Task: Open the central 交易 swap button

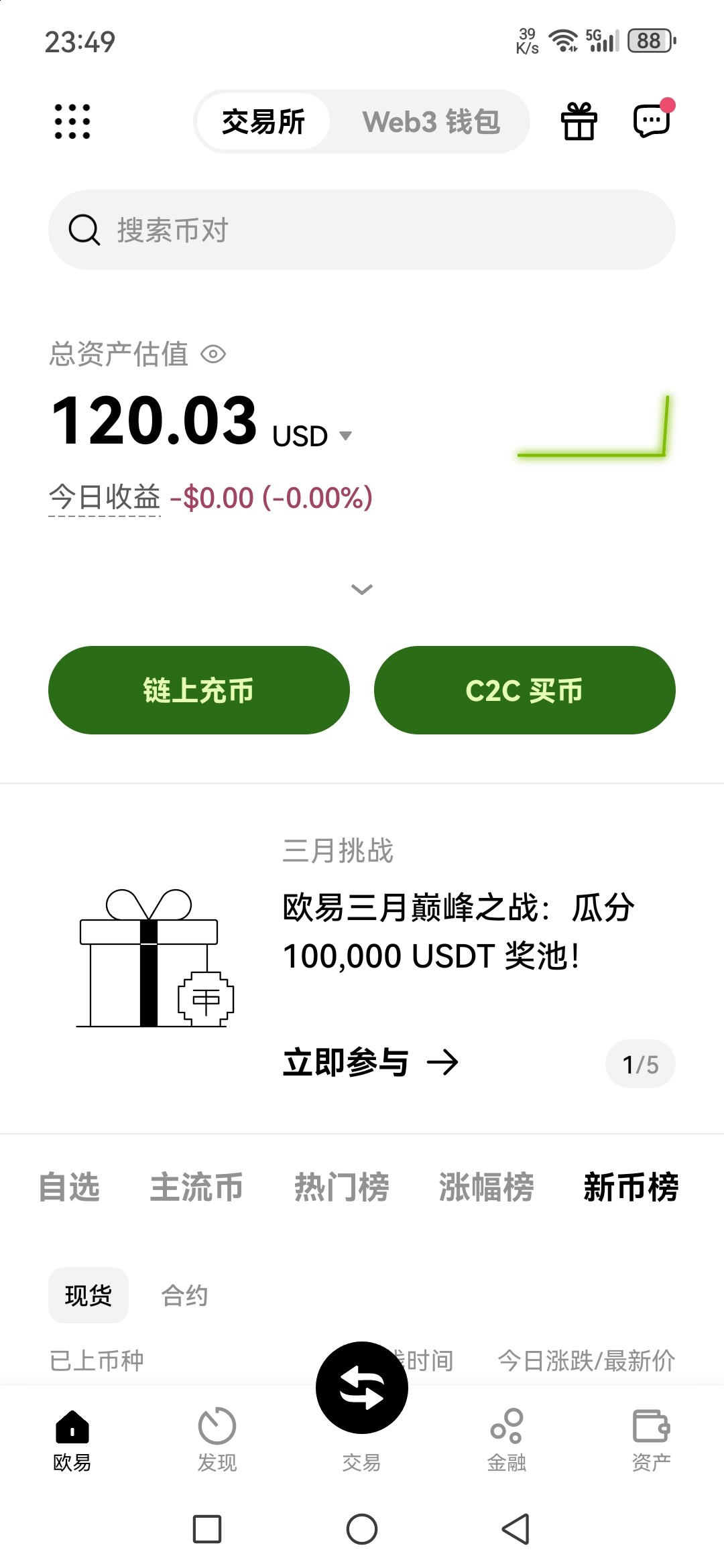Action: 362,1388
